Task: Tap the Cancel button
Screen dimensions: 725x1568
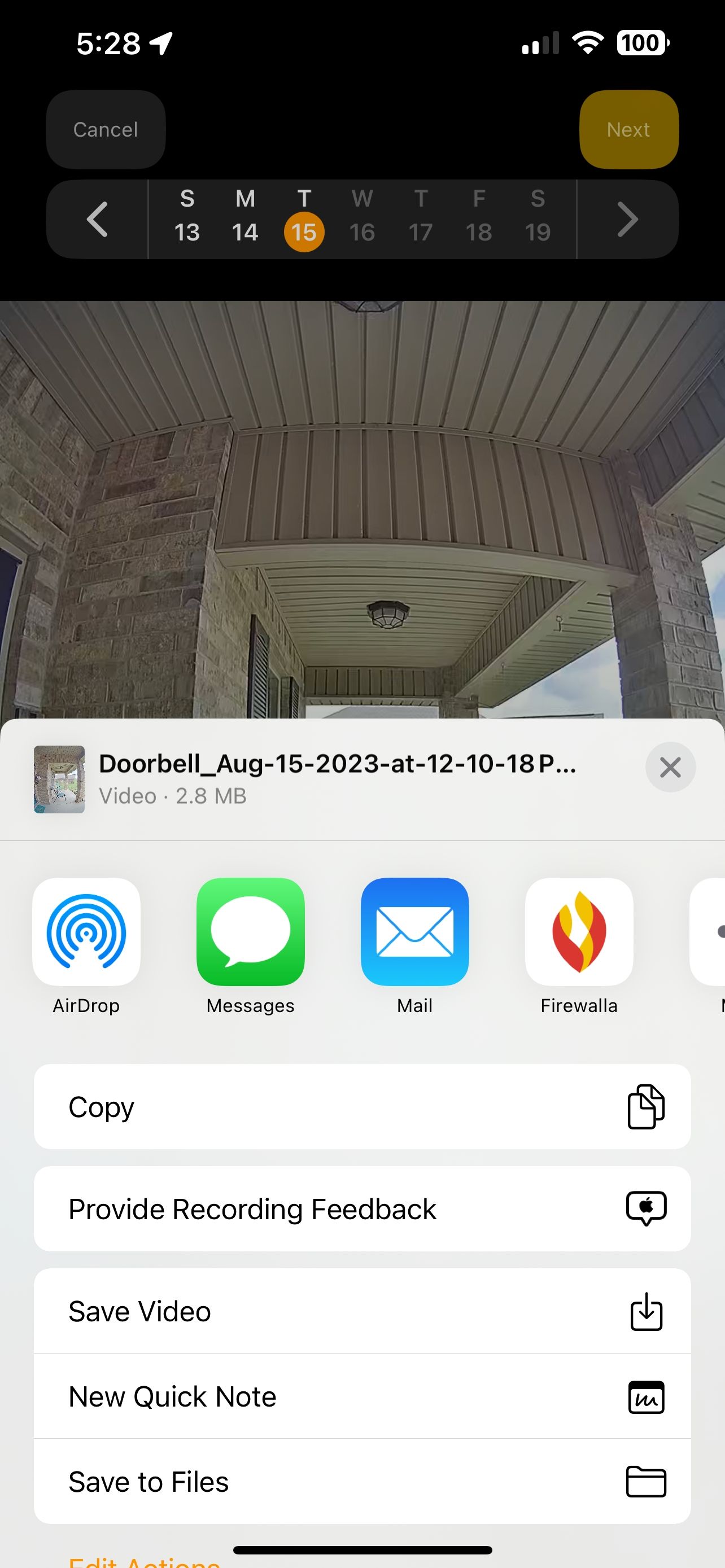Action: click(106, 130)
